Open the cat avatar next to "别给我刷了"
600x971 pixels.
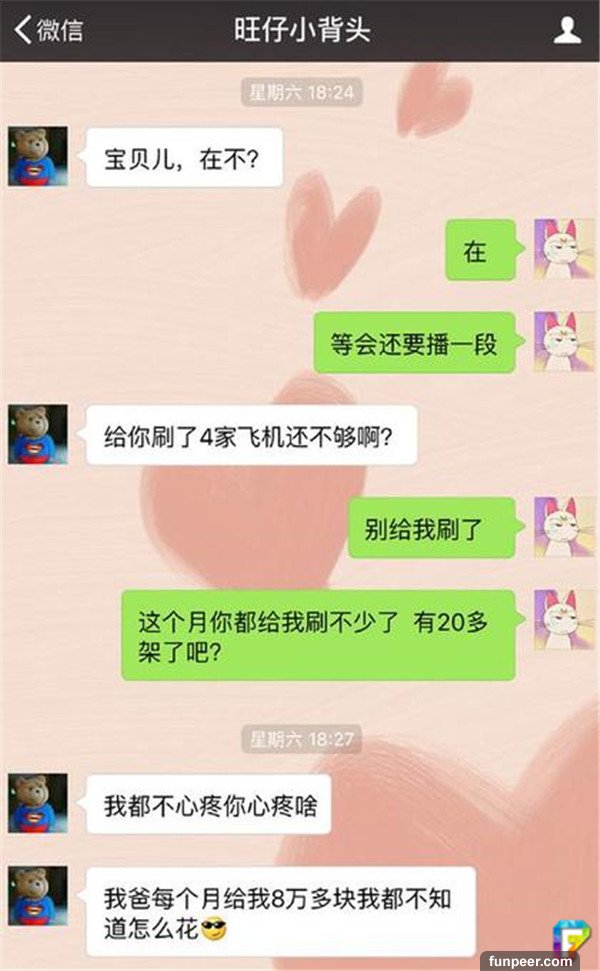click(x=564, y=527)
